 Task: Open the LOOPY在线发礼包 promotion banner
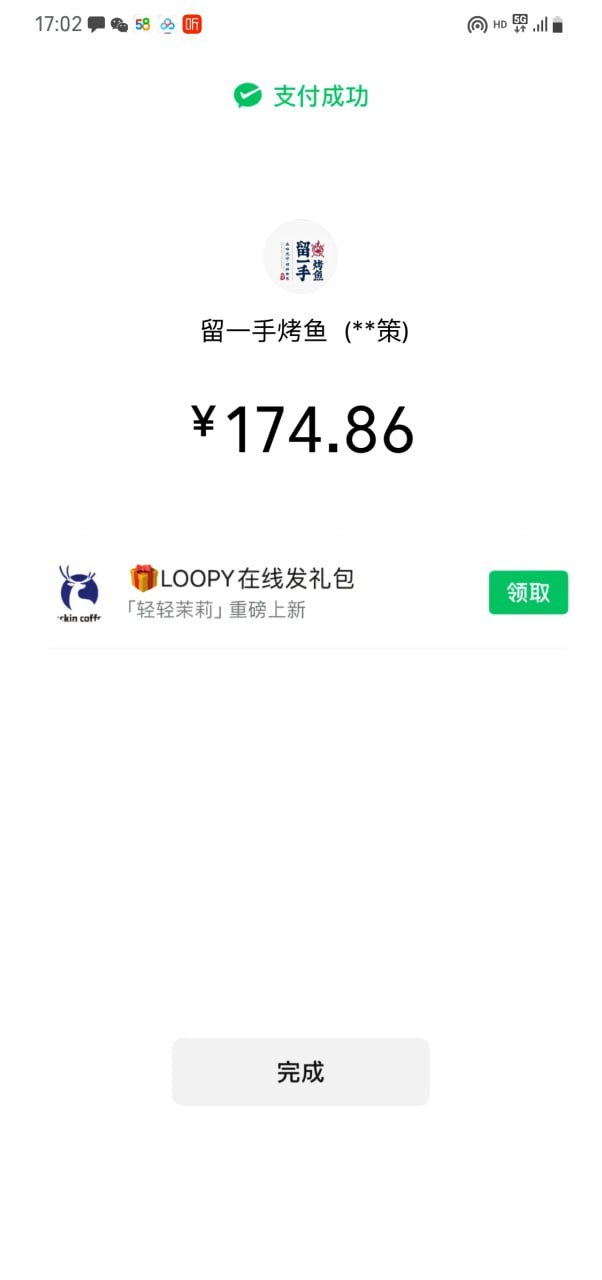click(260, 592)
